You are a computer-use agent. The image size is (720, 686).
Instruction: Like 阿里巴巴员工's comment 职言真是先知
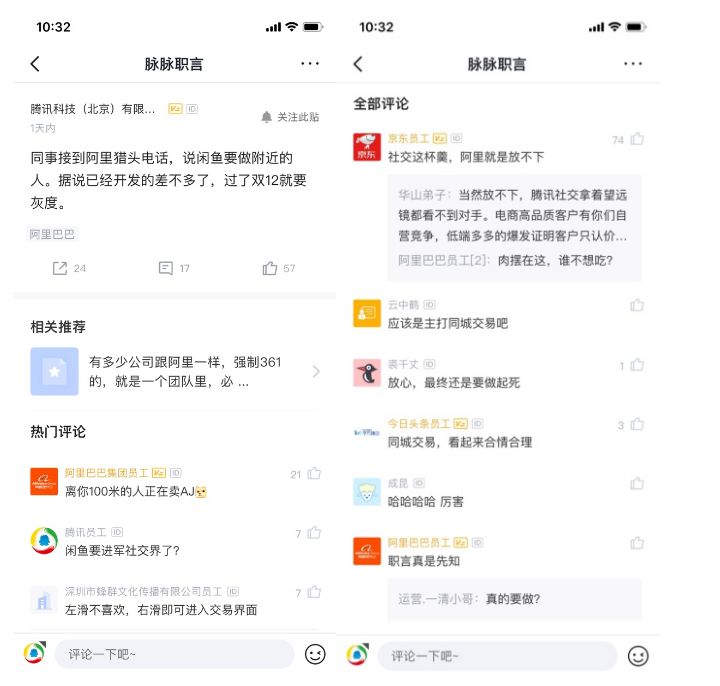click(637, 543)
